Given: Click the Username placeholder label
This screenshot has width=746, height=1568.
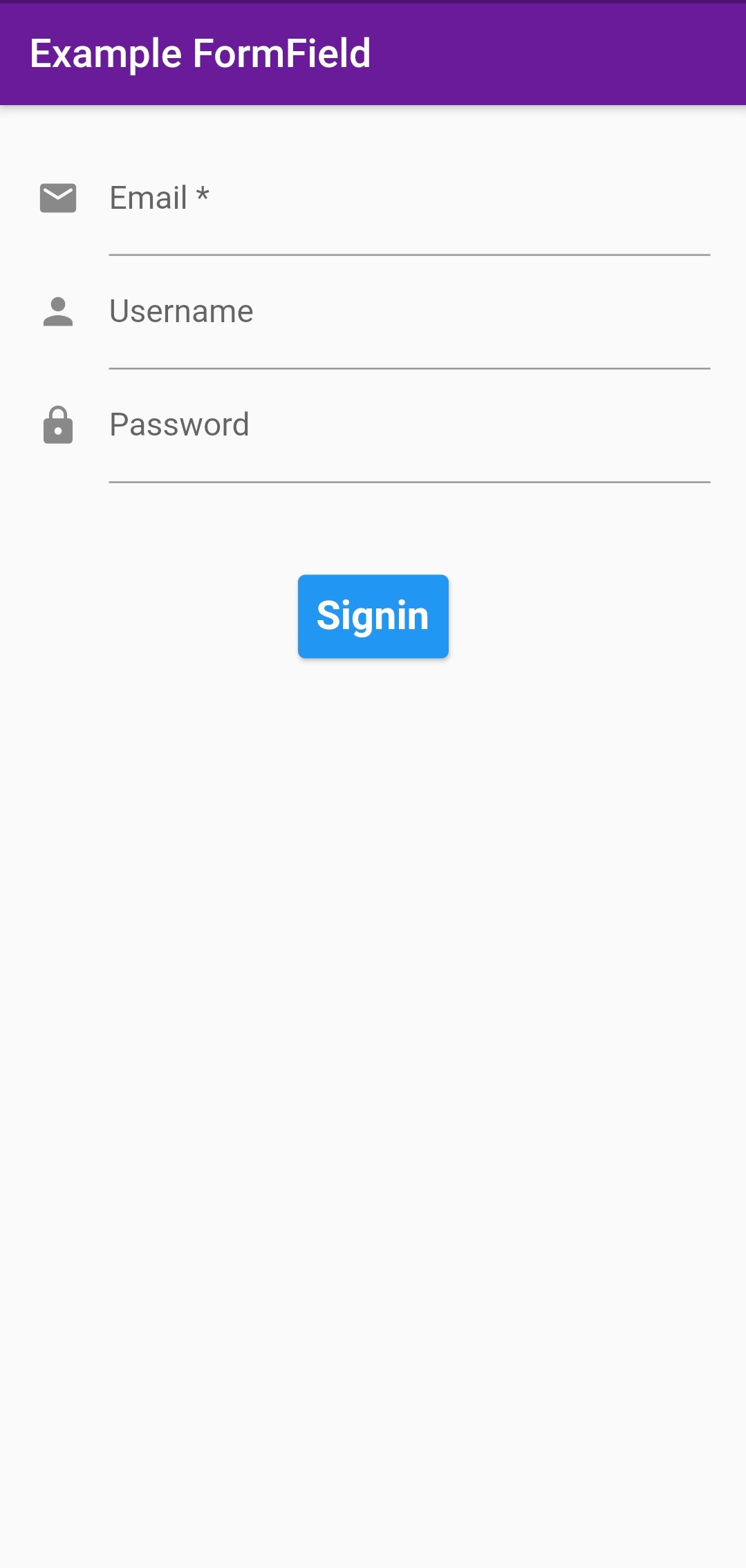Looking at the screenshot, I should point(182,311).
